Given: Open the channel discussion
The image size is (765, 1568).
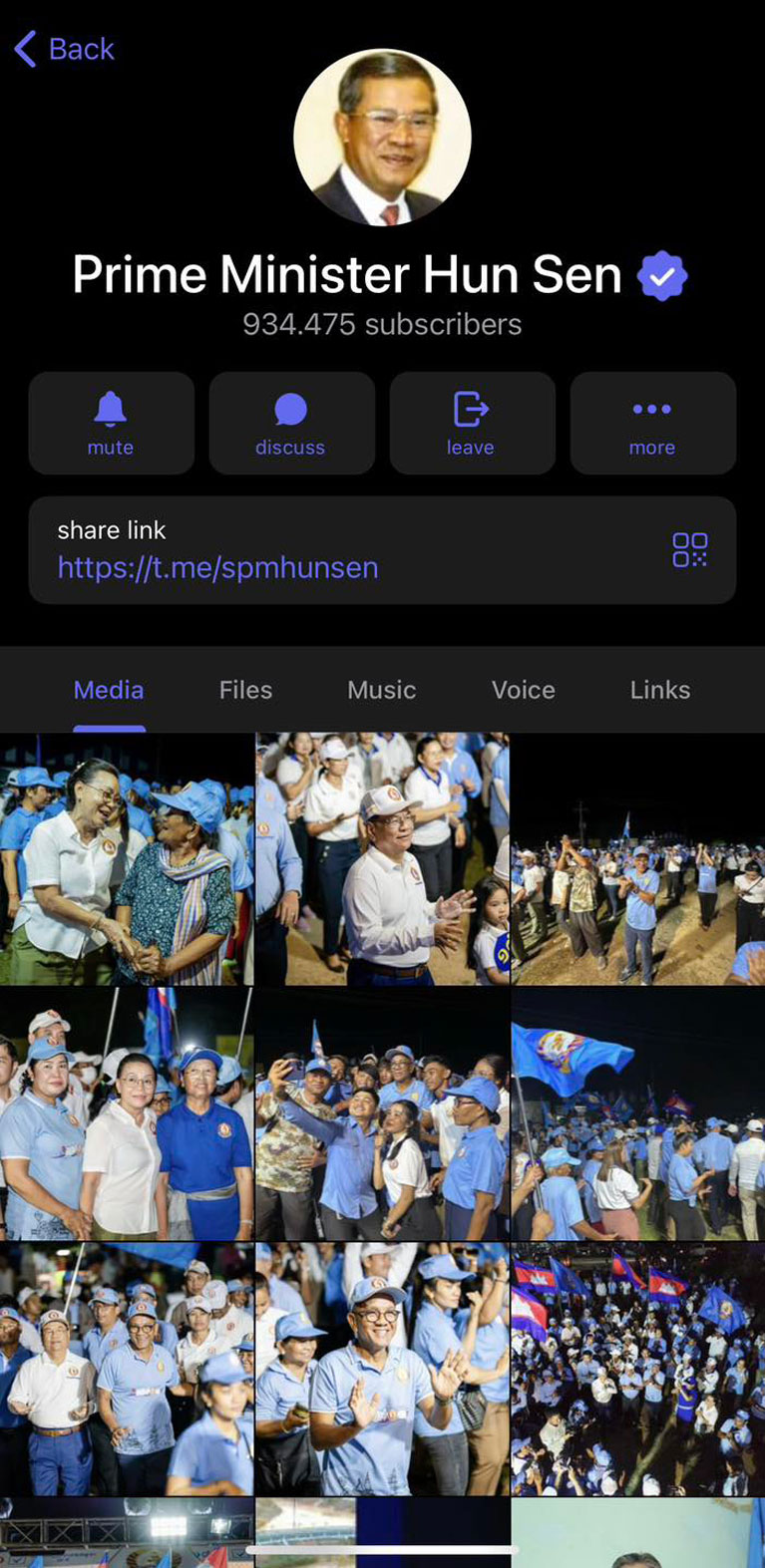Looking at the screenshot, I should tap(291, 423).
